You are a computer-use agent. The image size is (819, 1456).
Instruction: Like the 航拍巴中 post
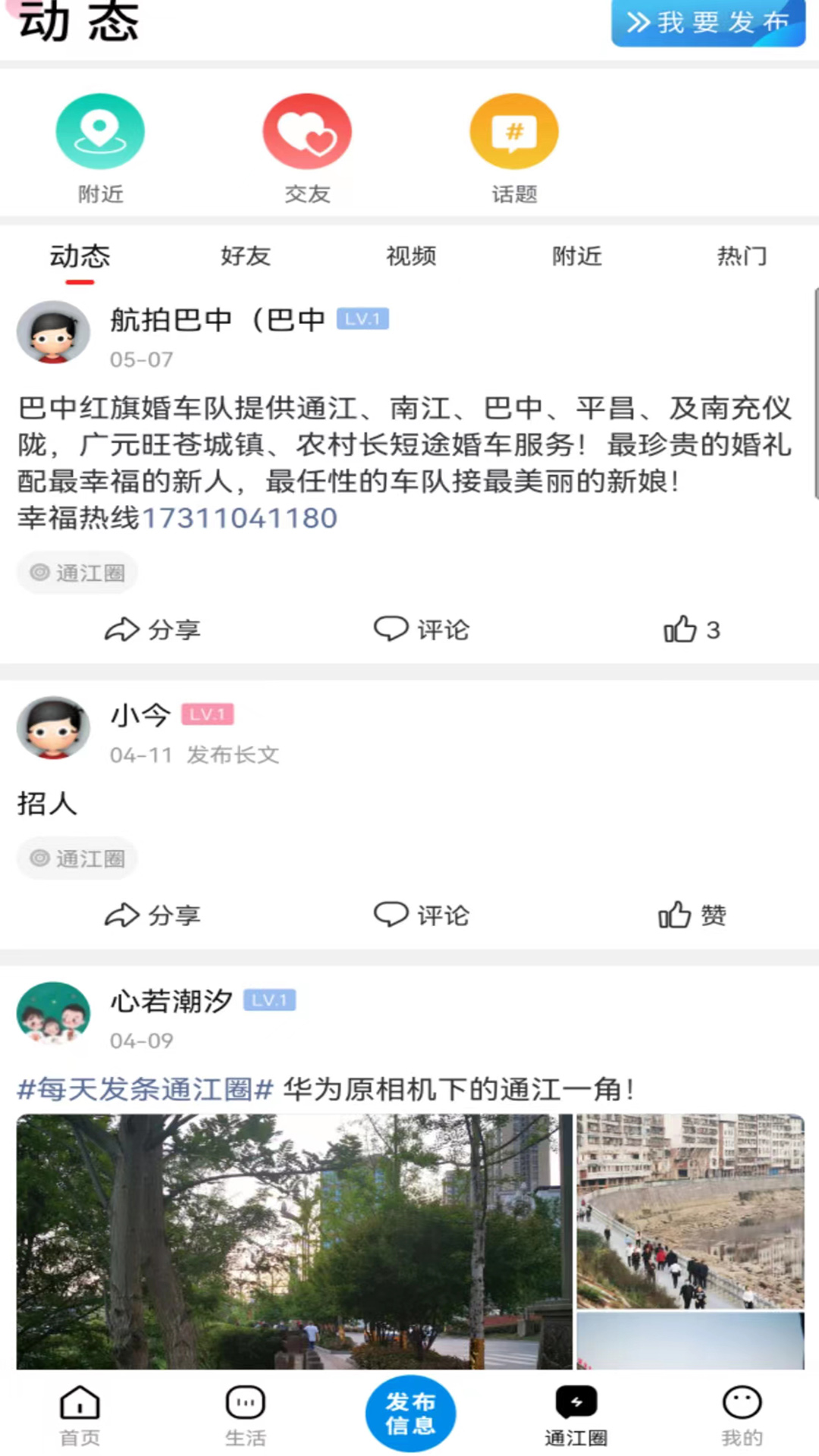point(691,629)
